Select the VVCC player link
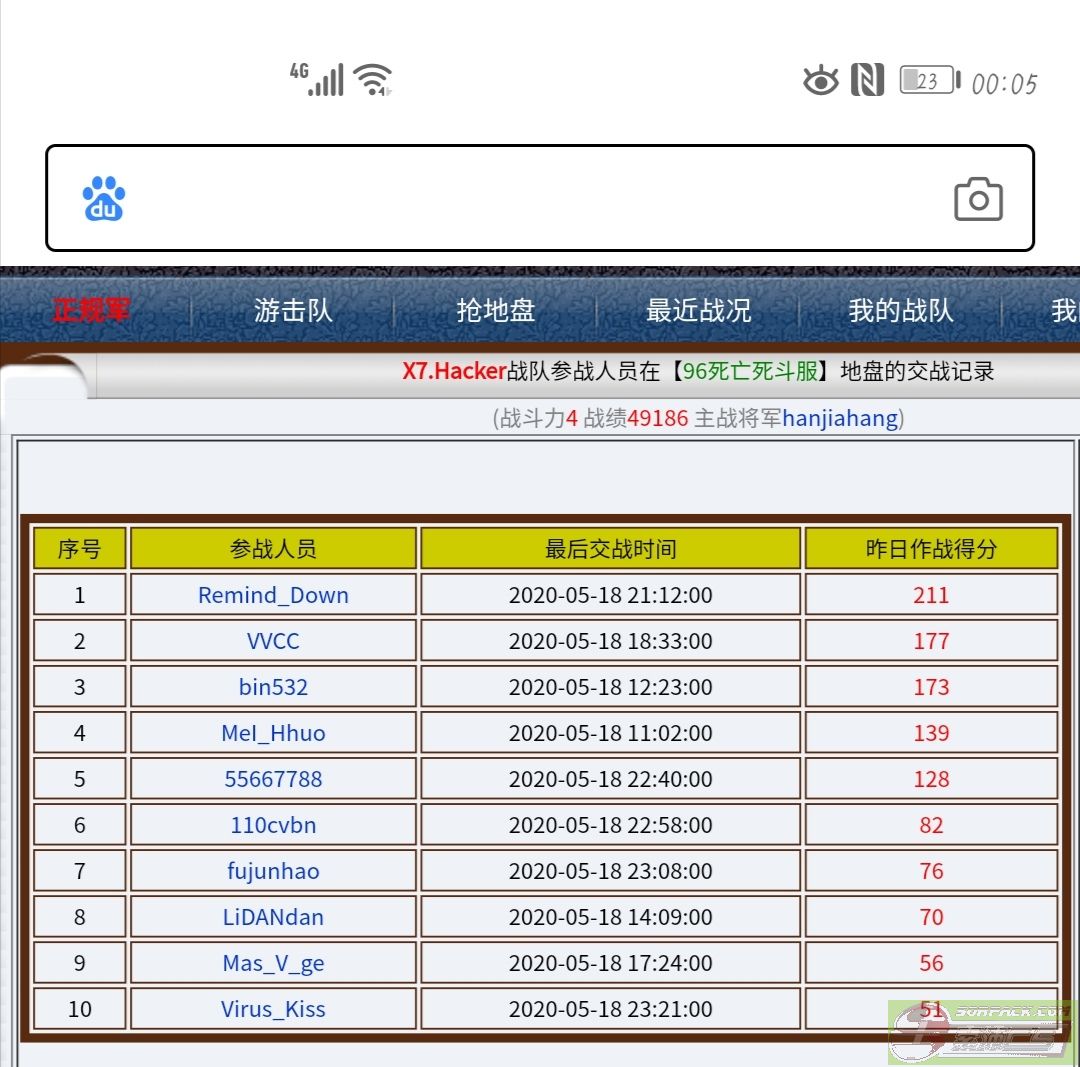This screenshot has width=1080, height=1067. 273,641
